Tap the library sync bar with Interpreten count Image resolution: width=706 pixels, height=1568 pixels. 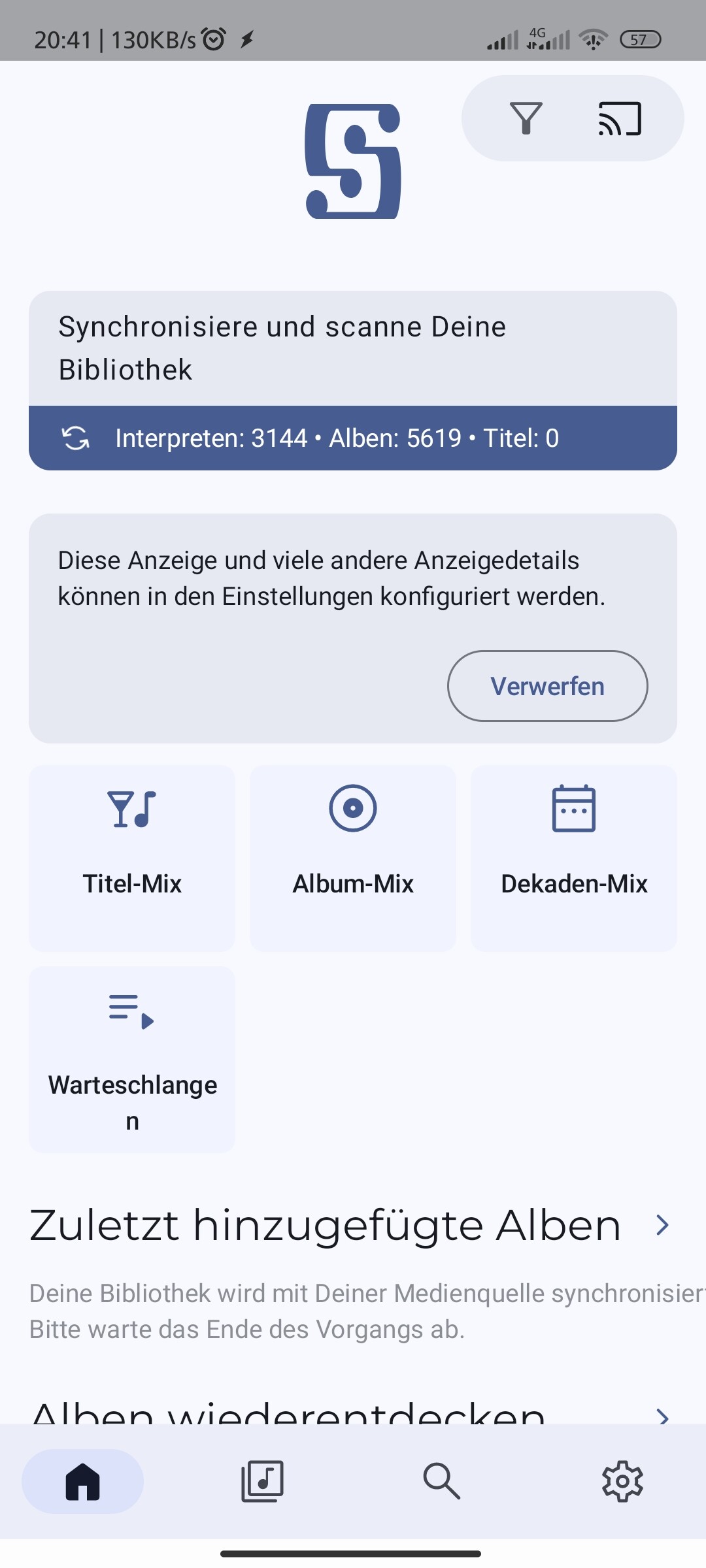[353, 438]
